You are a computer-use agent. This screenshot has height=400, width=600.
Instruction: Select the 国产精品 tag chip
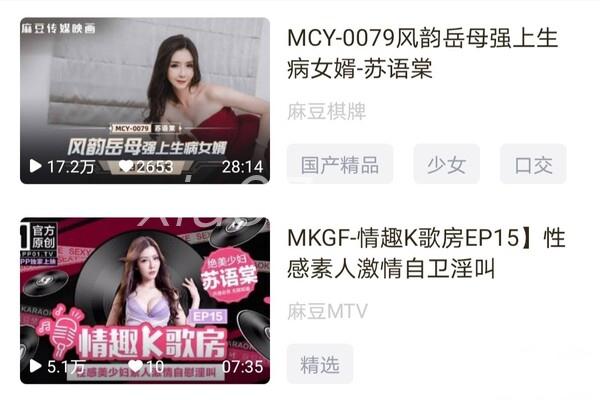point(340,165)
